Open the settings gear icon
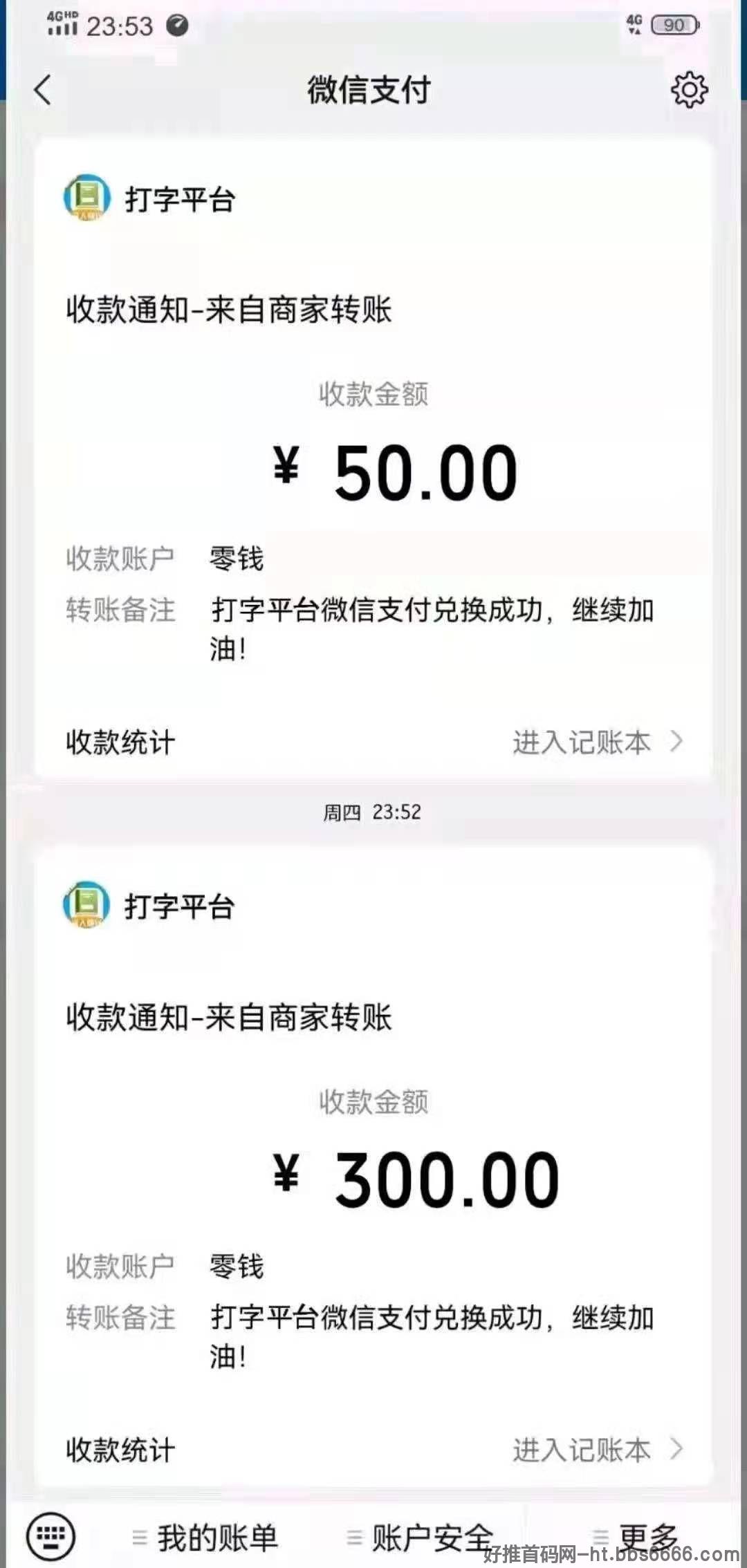This screenshot has width=747, height=1568. [x=690, y=90]
